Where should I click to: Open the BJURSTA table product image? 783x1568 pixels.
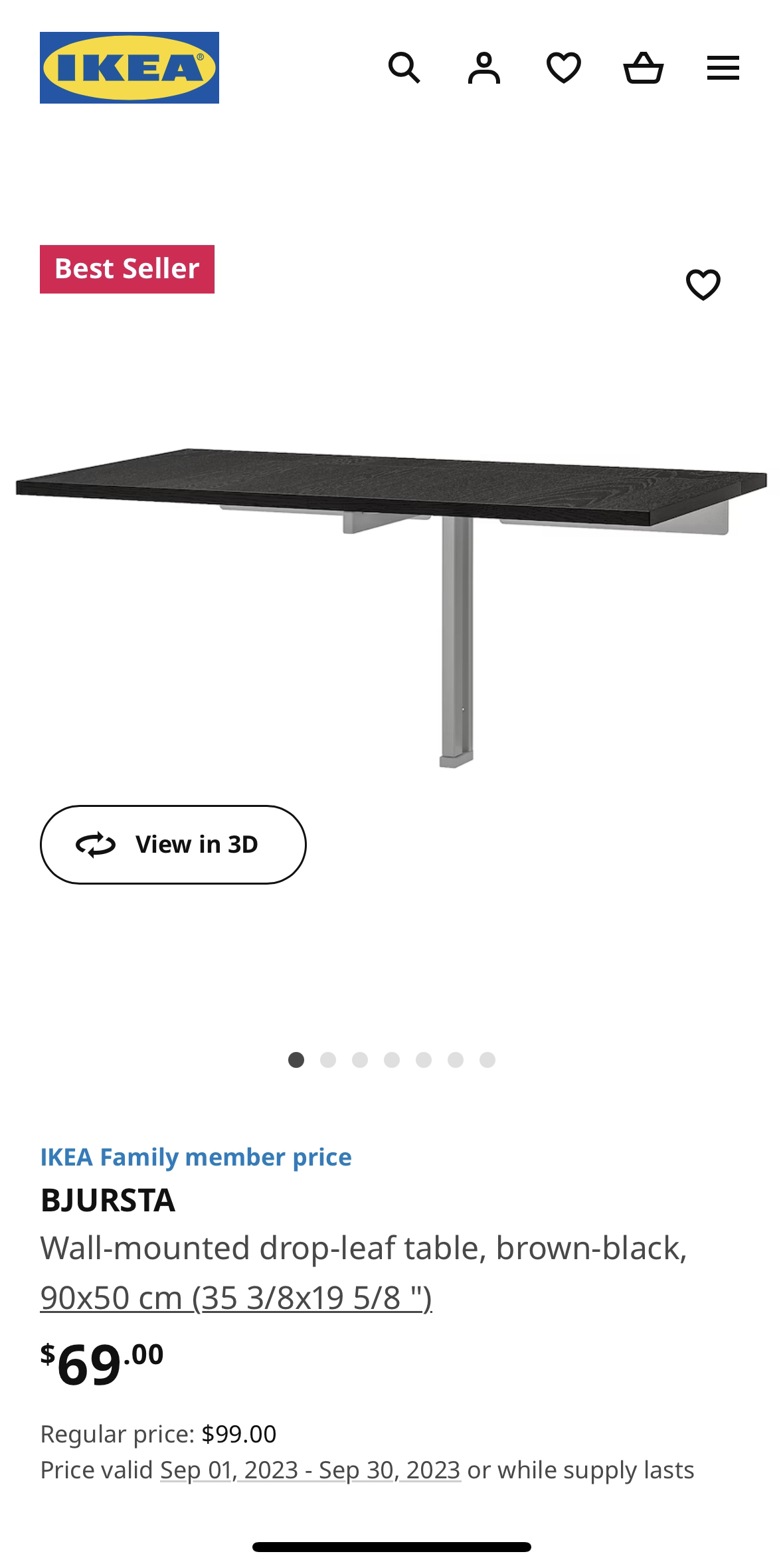point(391,598)
